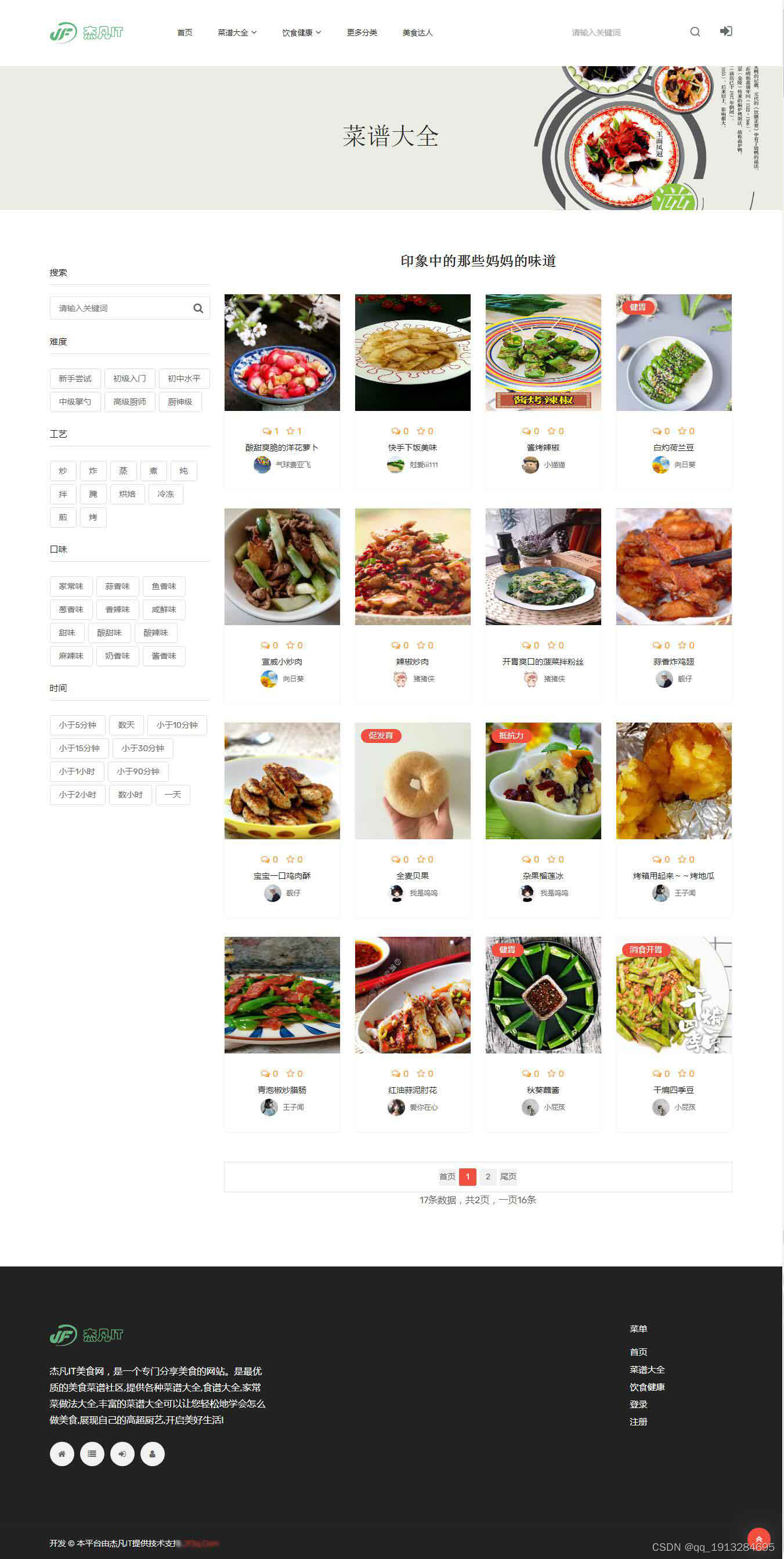Focus the sidebar keyword search field
Viewport: 784px width, 1559px height.
pos(121,308)
